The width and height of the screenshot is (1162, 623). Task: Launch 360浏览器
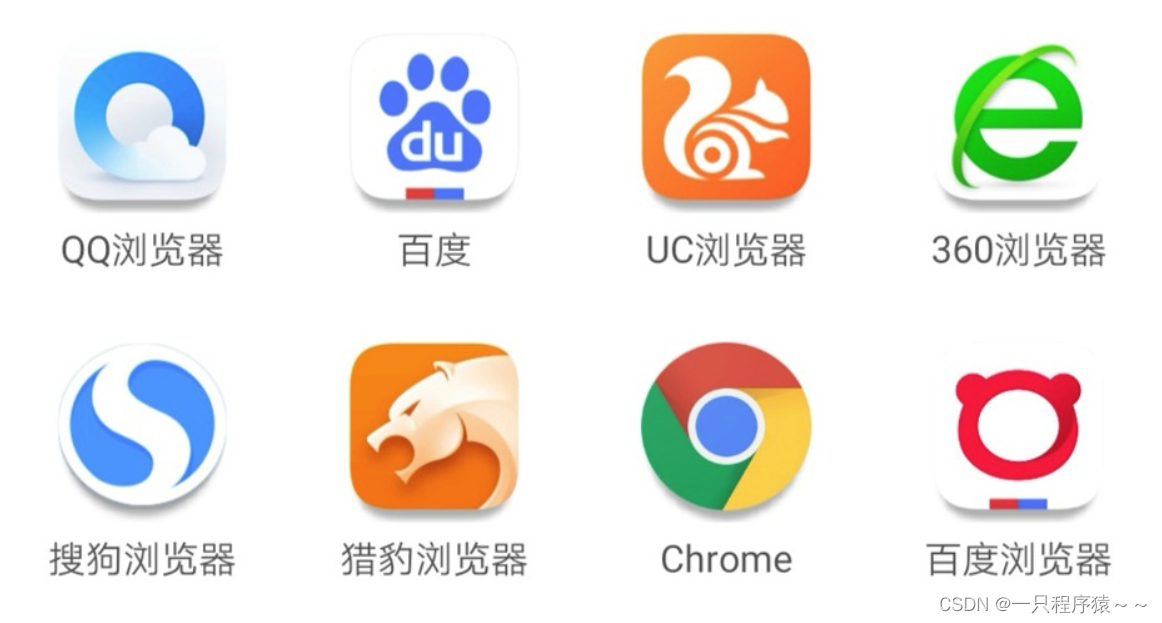[x=1017, y=118]
